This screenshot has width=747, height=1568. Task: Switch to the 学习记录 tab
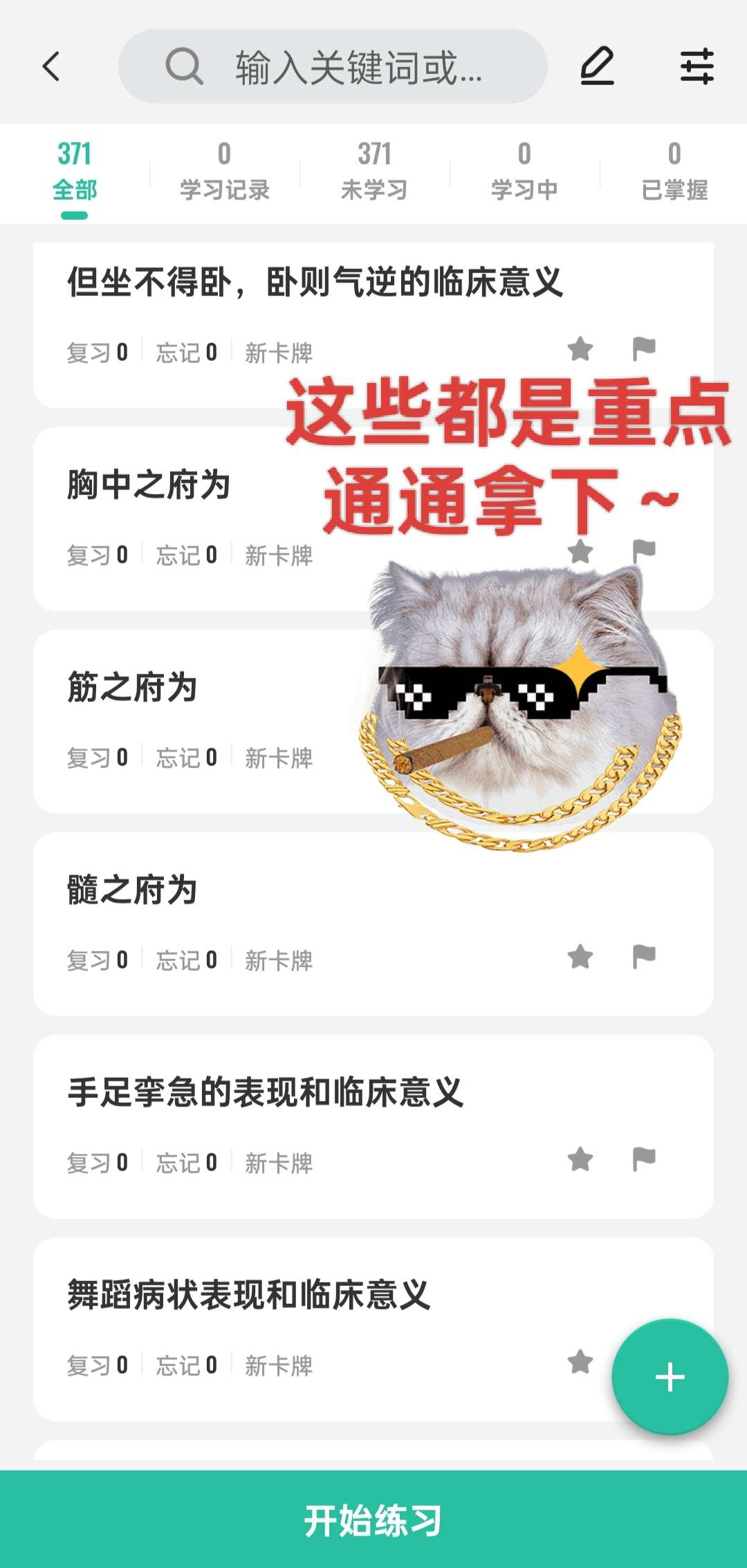[224, 172]
